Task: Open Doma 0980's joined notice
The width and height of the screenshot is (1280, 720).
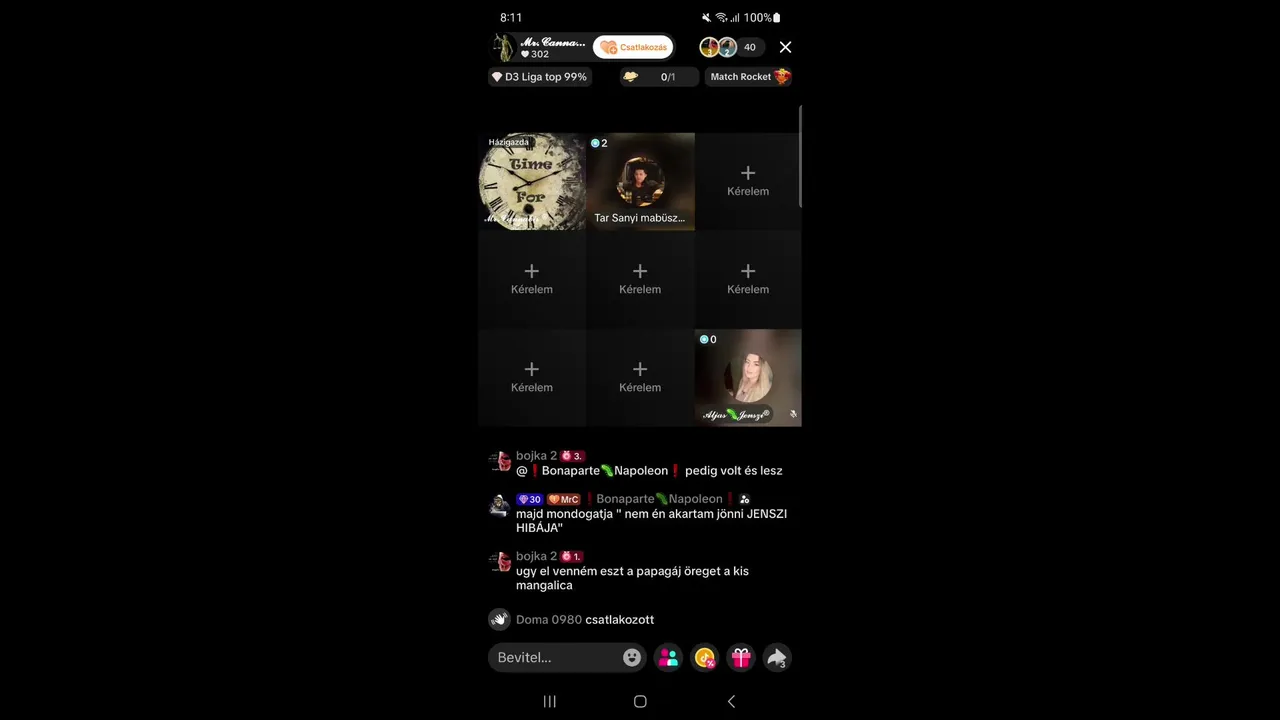Action: click(585, 619)
